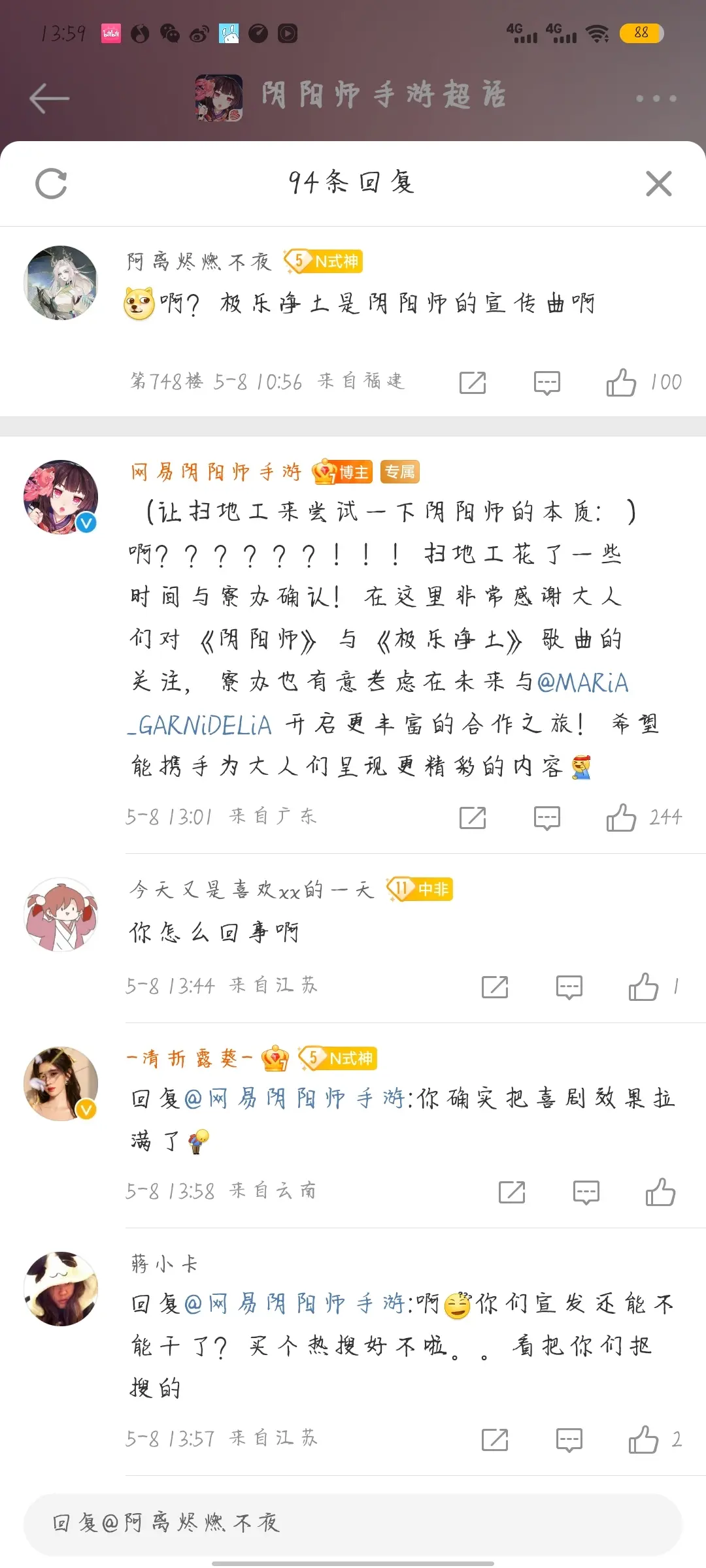The height and width of the screenshot is (1568, 706).
Task: Repost -清折露葵-'s reply
Action: pos(512,1192)
